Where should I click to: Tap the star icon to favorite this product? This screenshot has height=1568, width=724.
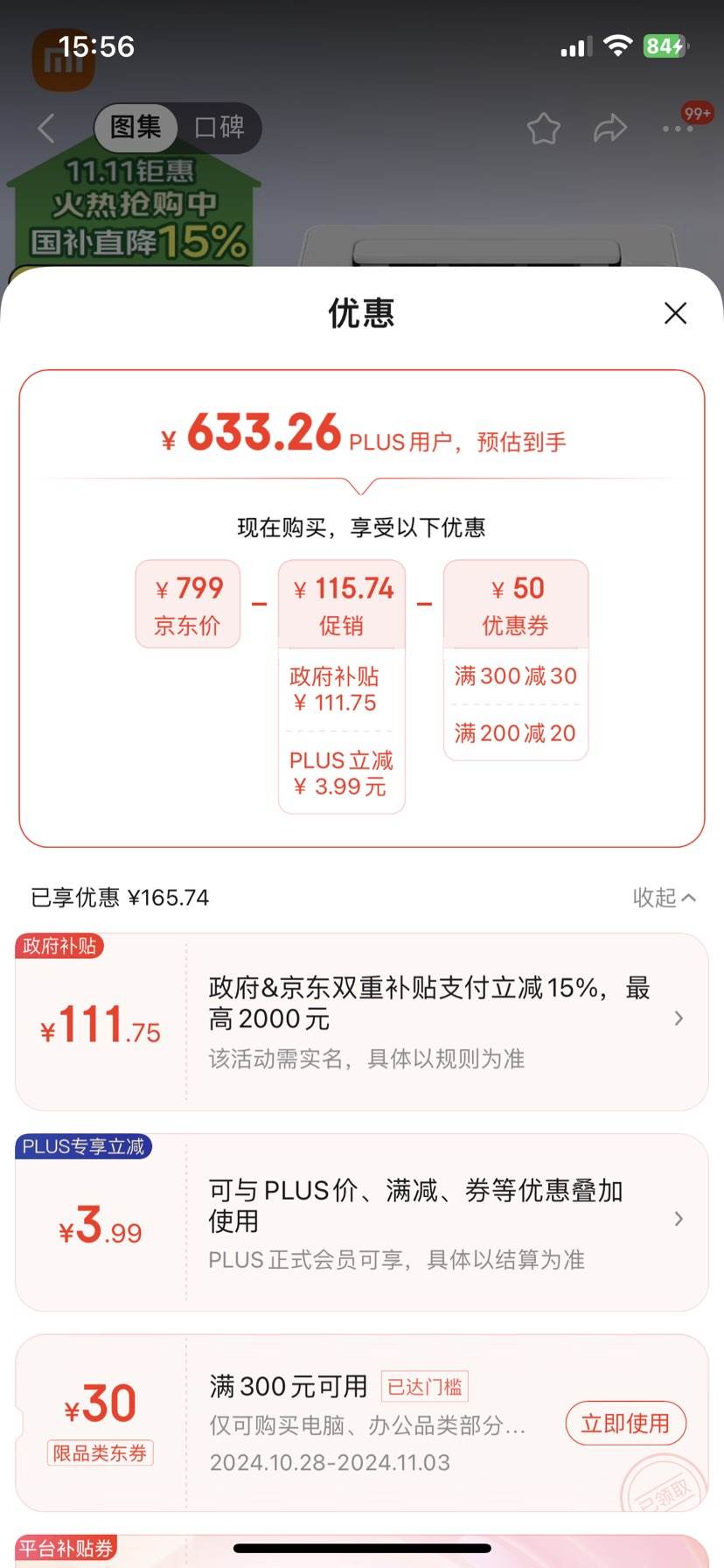[x=543, y=128]
